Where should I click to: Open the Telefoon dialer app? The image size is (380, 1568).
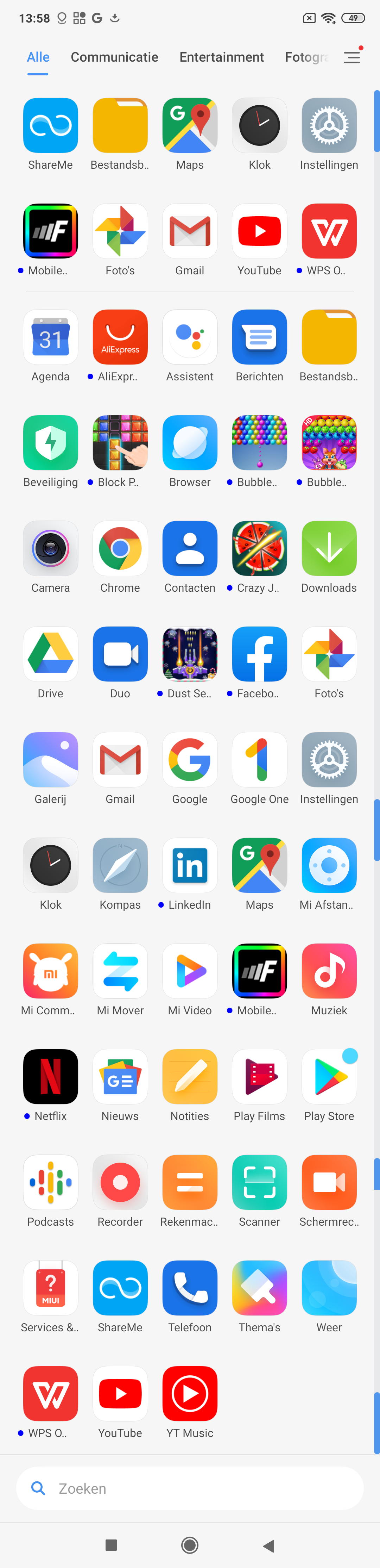click(190, 1287)
